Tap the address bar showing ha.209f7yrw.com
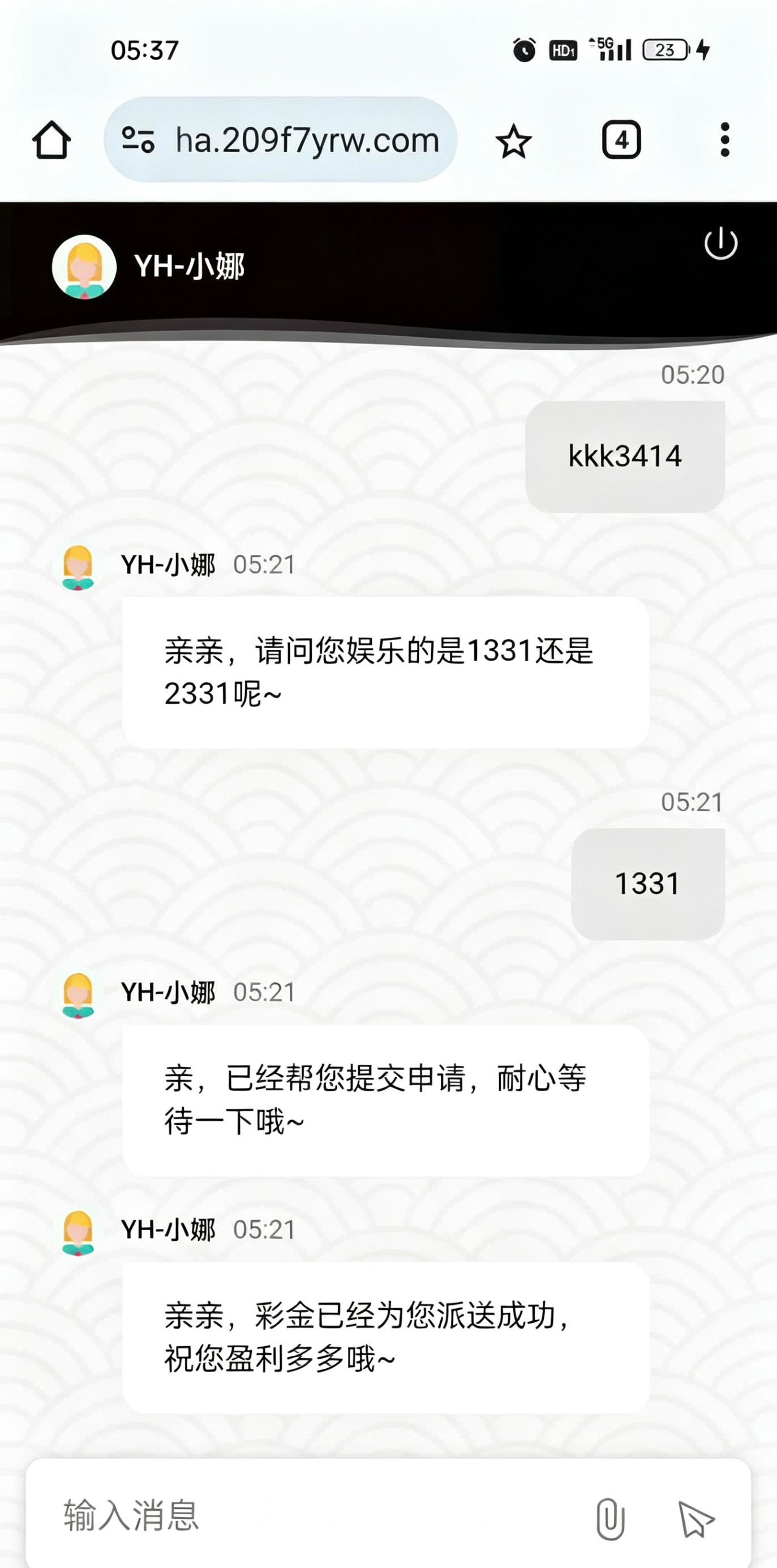Viewport: 777px width, 1568px height. [x=307, y=140]
